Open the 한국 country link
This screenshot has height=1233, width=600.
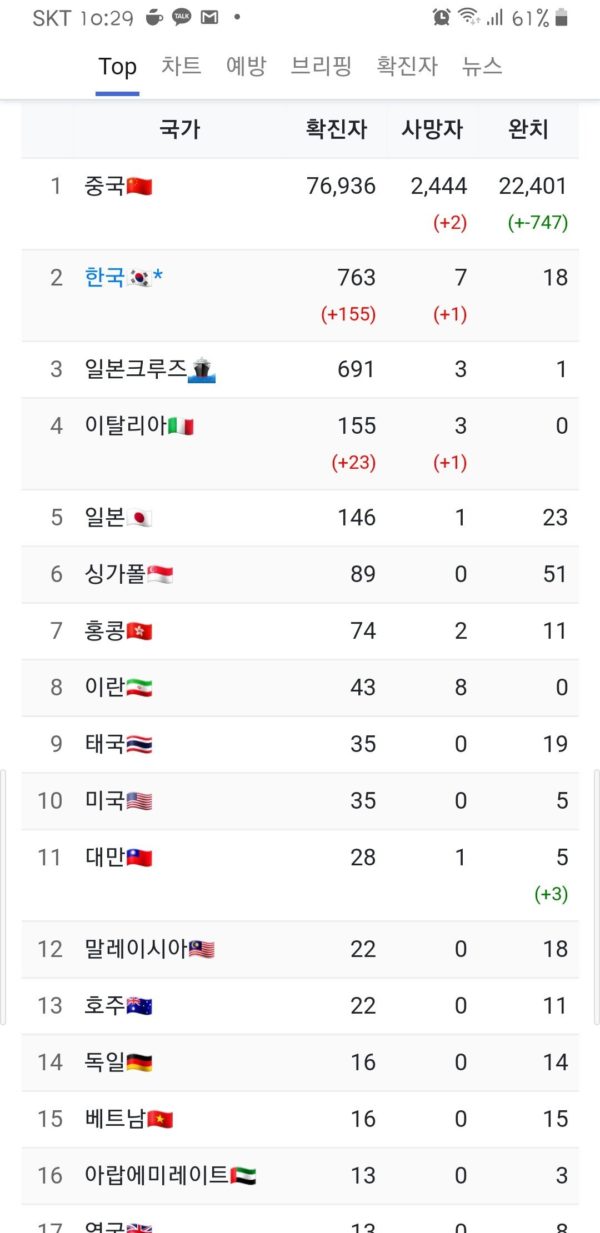105,277
